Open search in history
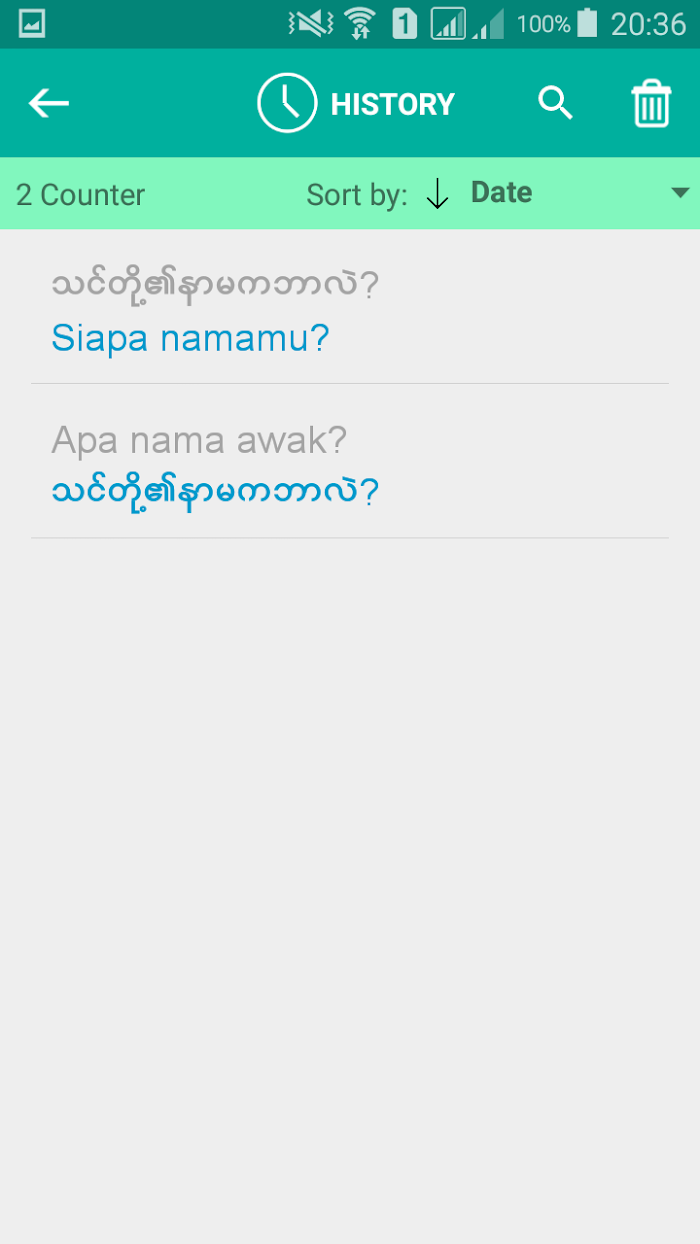700x1244 pixels. point(555,103)
